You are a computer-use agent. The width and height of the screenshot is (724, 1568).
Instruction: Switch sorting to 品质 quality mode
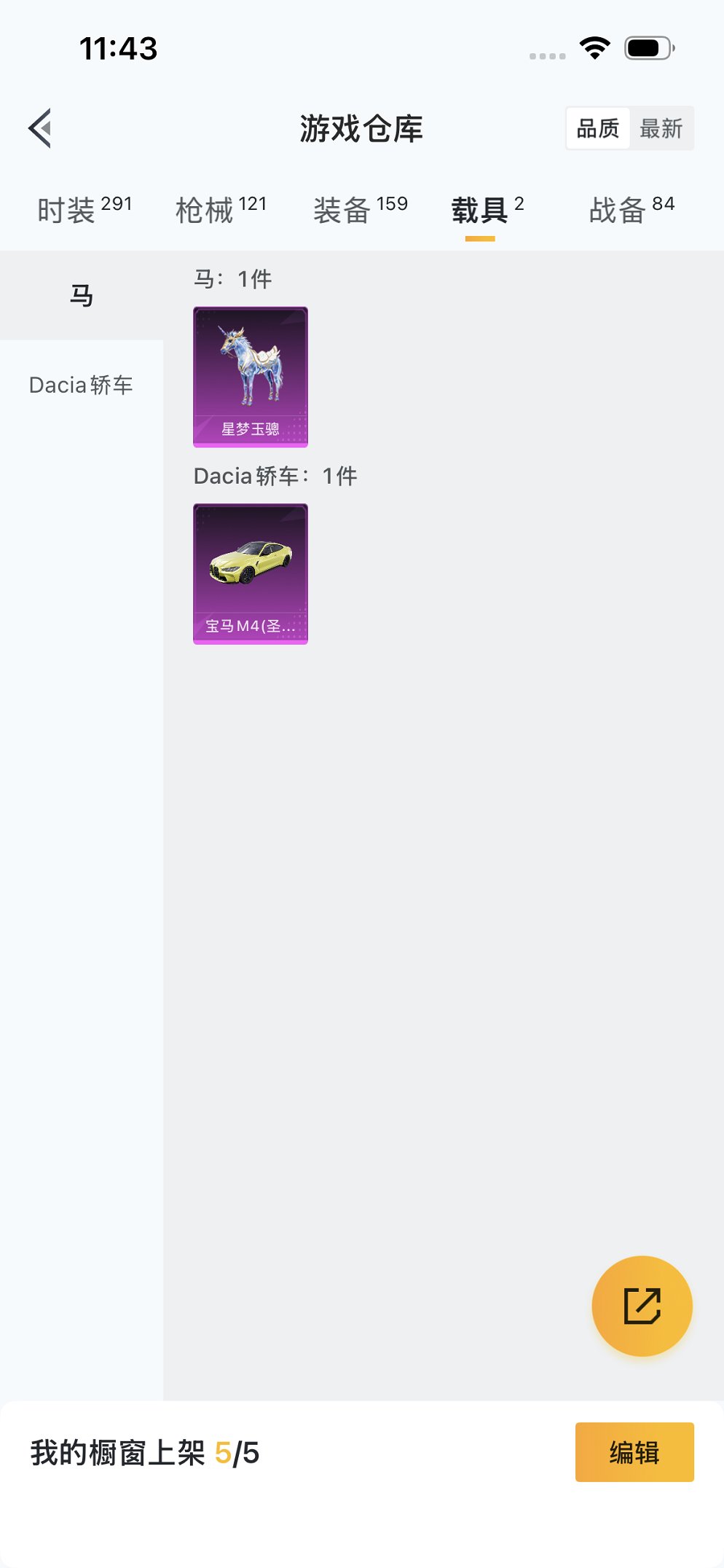pos(597,128)
